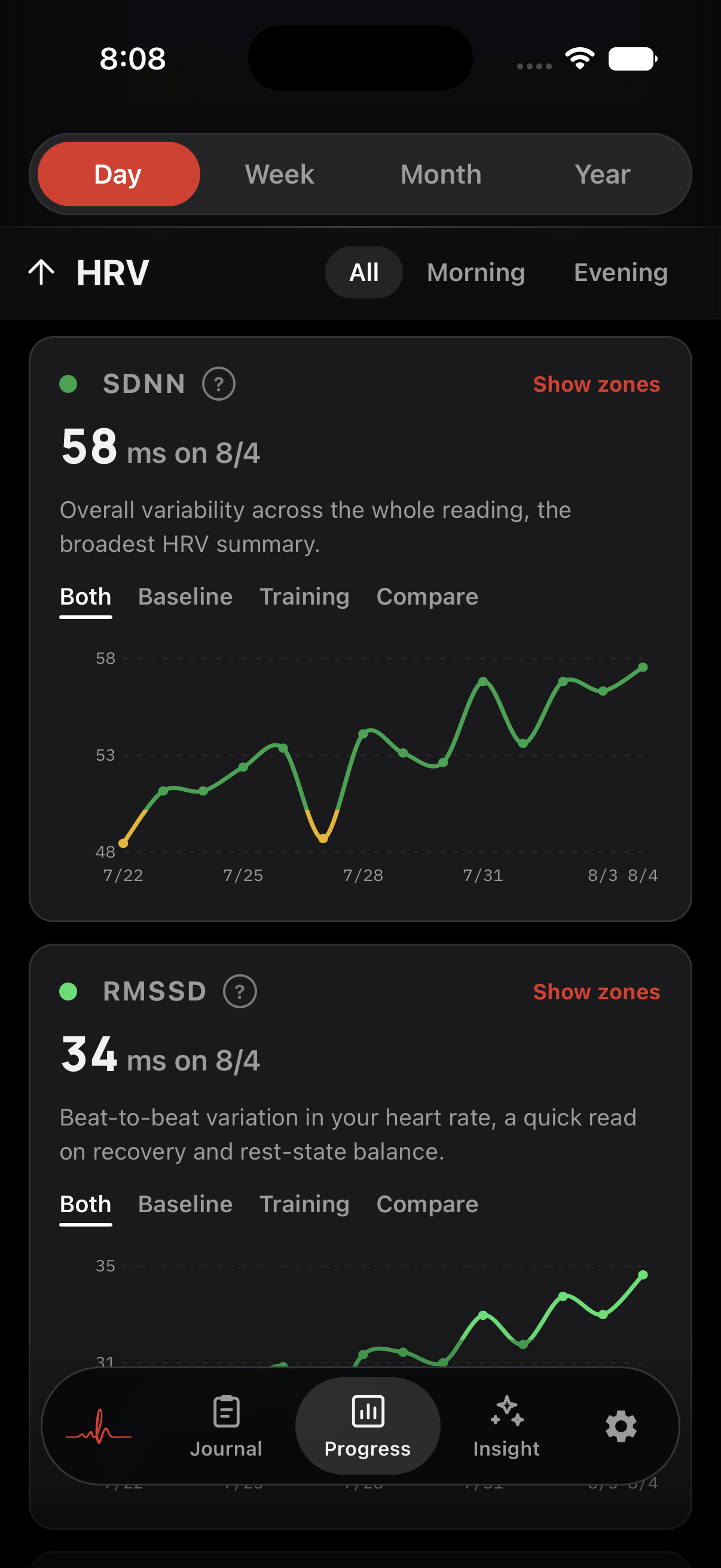Show zones on the SDNN chart

[596, 384]
